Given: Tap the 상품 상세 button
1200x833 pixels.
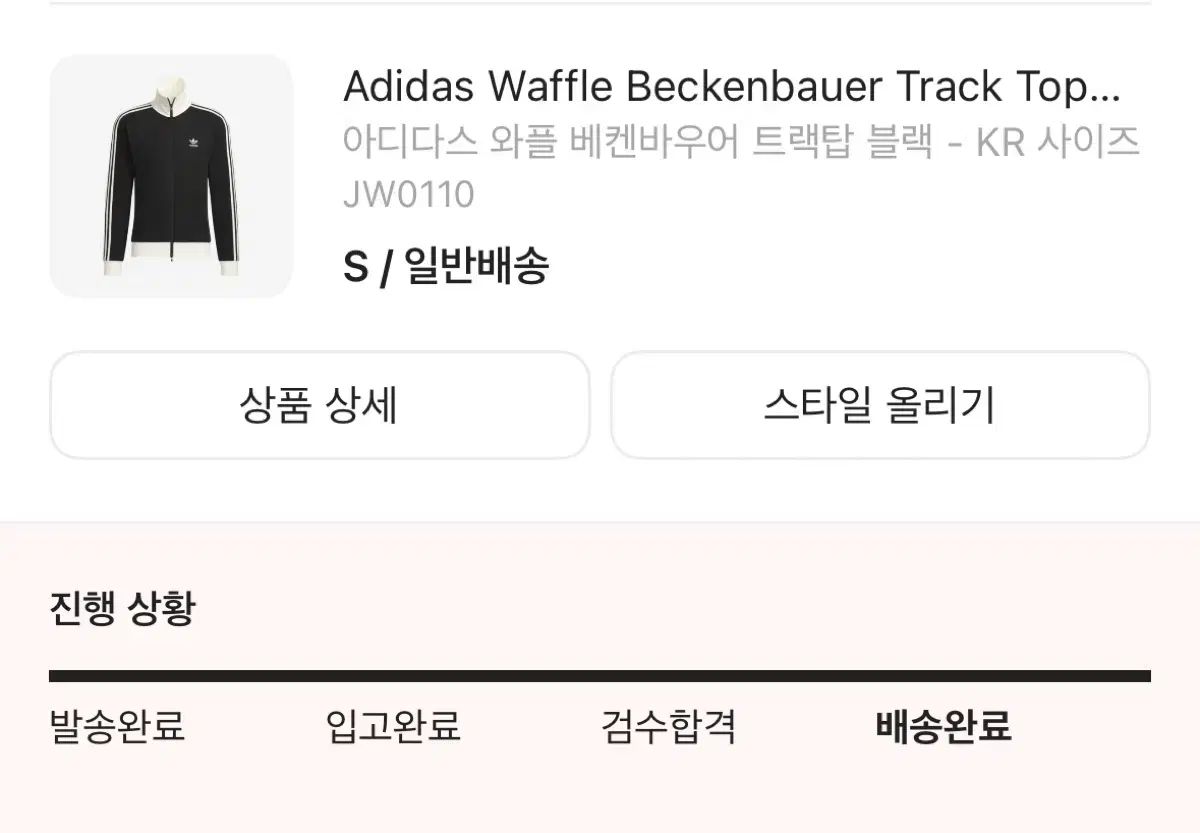Looking at the screenshot, I should point(319,405).
